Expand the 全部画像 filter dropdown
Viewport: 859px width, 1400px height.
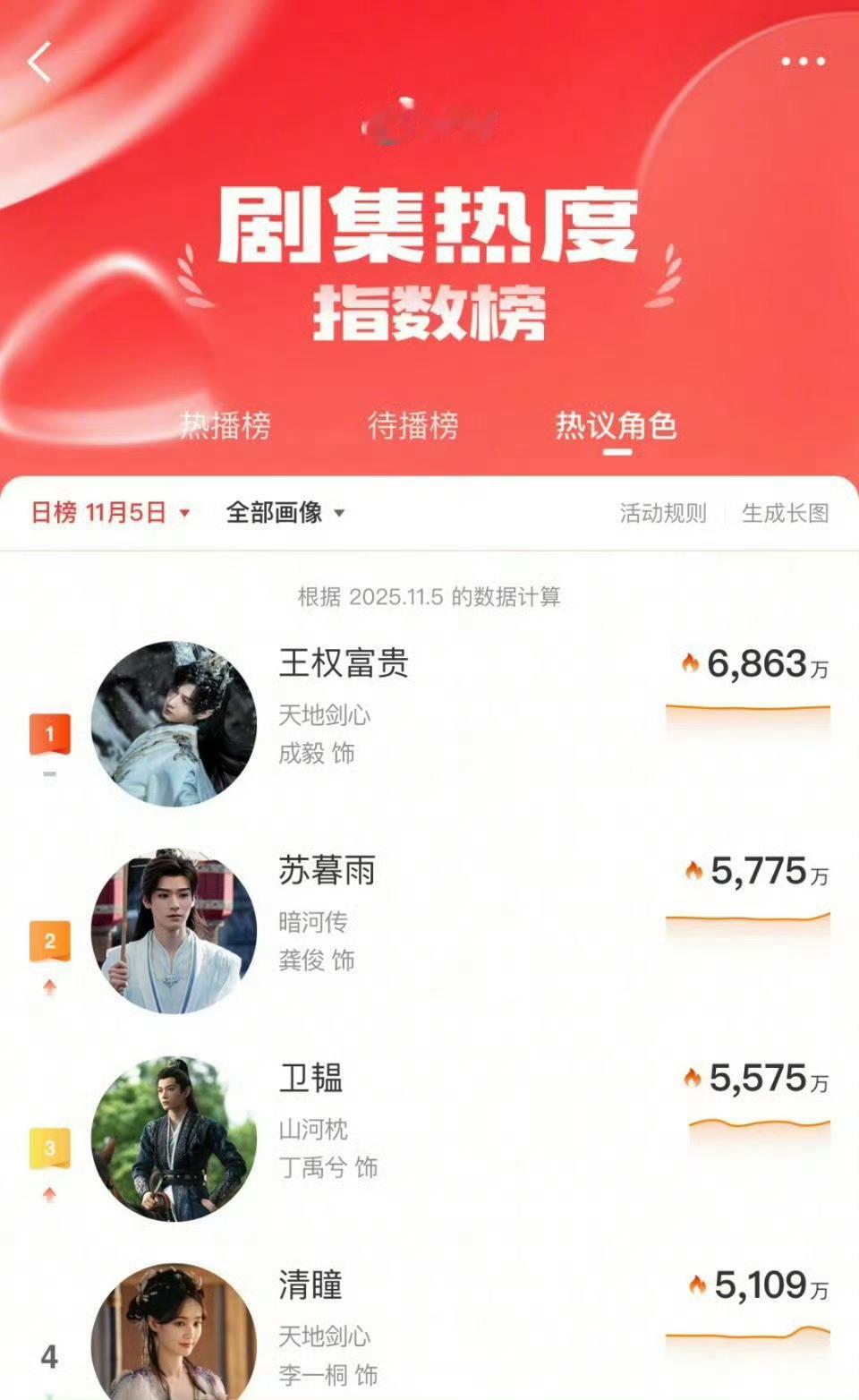coord(284,512)
